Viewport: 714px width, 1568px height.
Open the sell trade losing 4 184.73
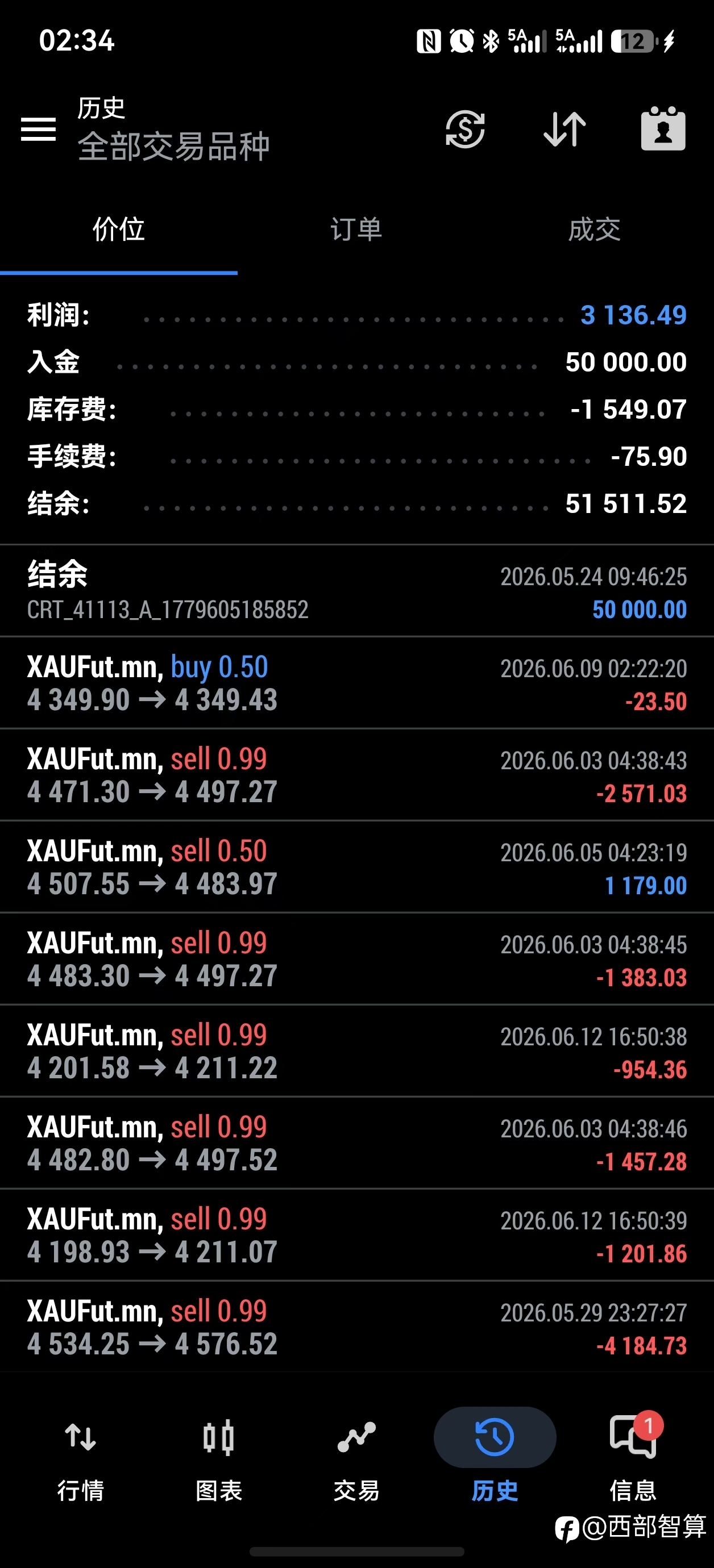(x=357, y=1327)
